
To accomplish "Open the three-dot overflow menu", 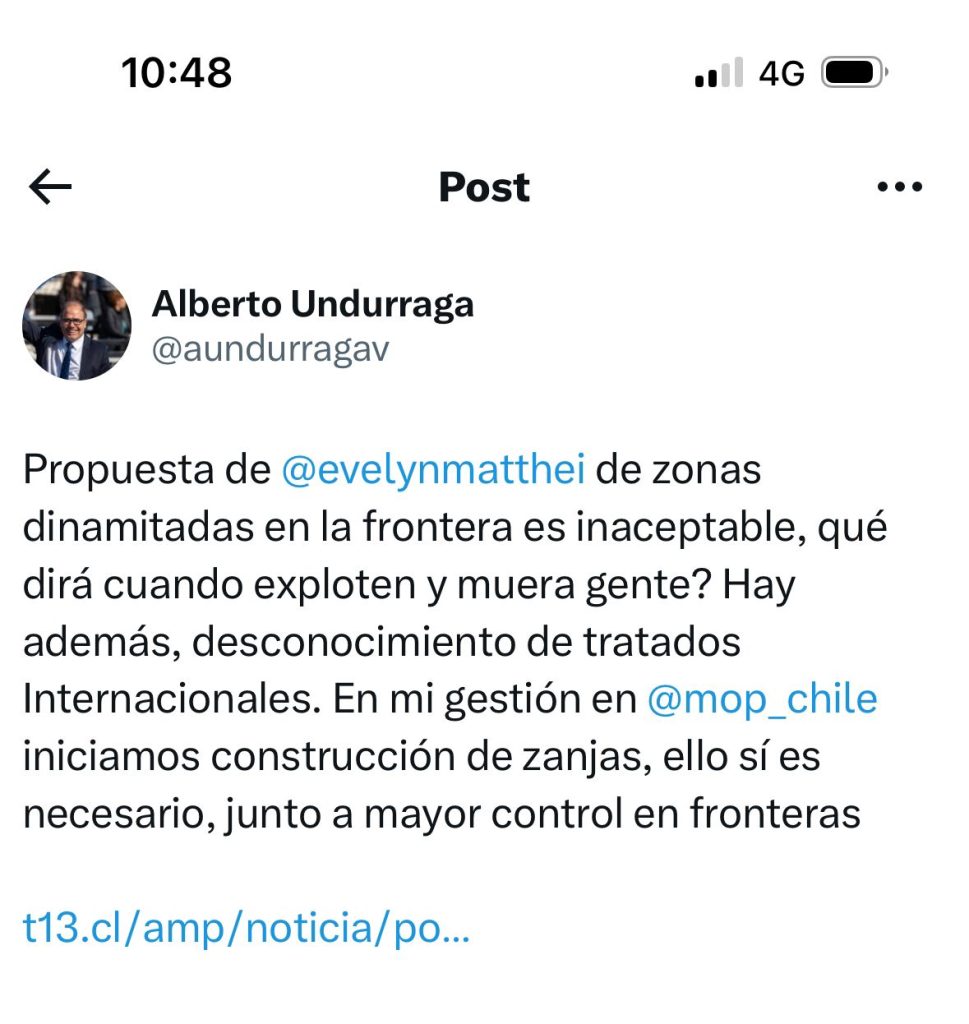I will tap(898, 186).
